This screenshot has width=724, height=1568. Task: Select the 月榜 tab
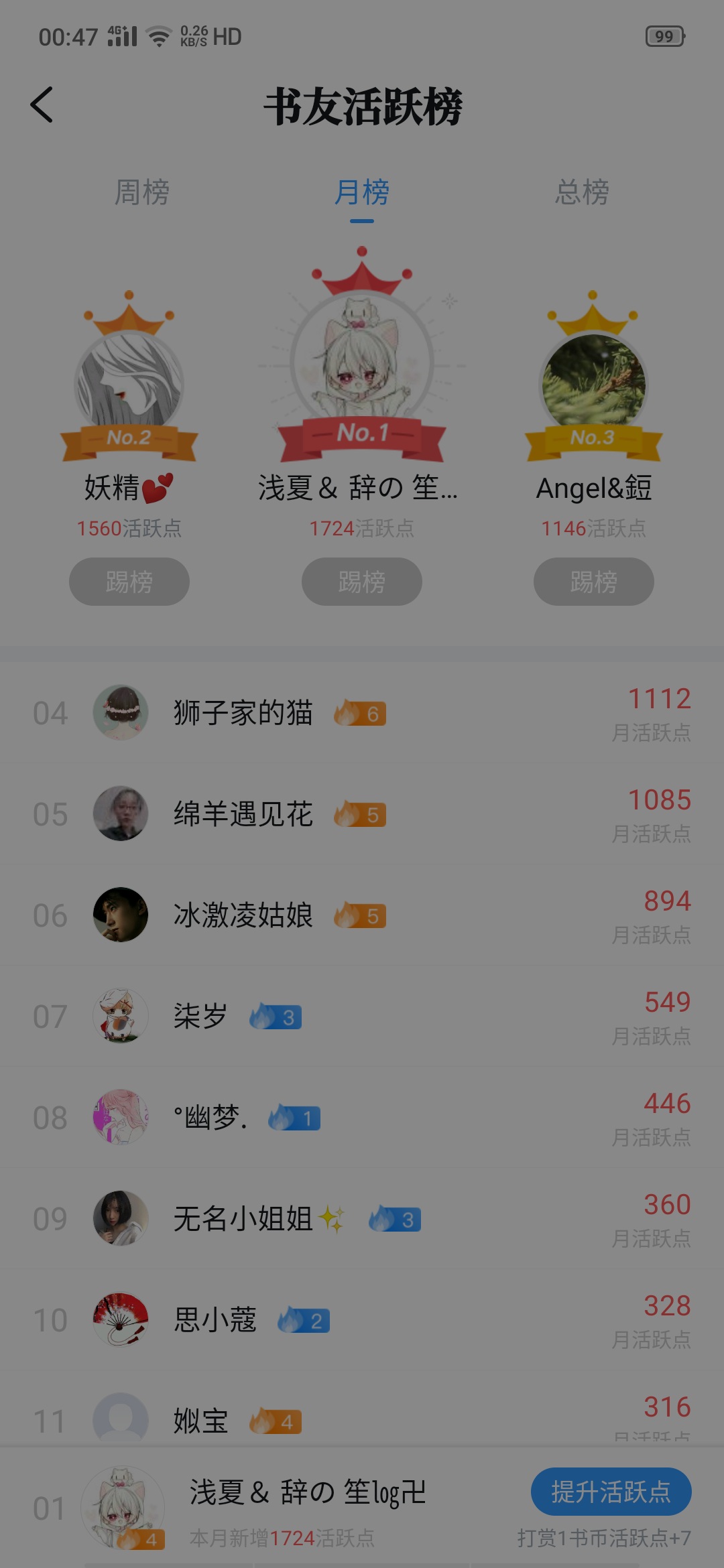click(x=362, y=192)
